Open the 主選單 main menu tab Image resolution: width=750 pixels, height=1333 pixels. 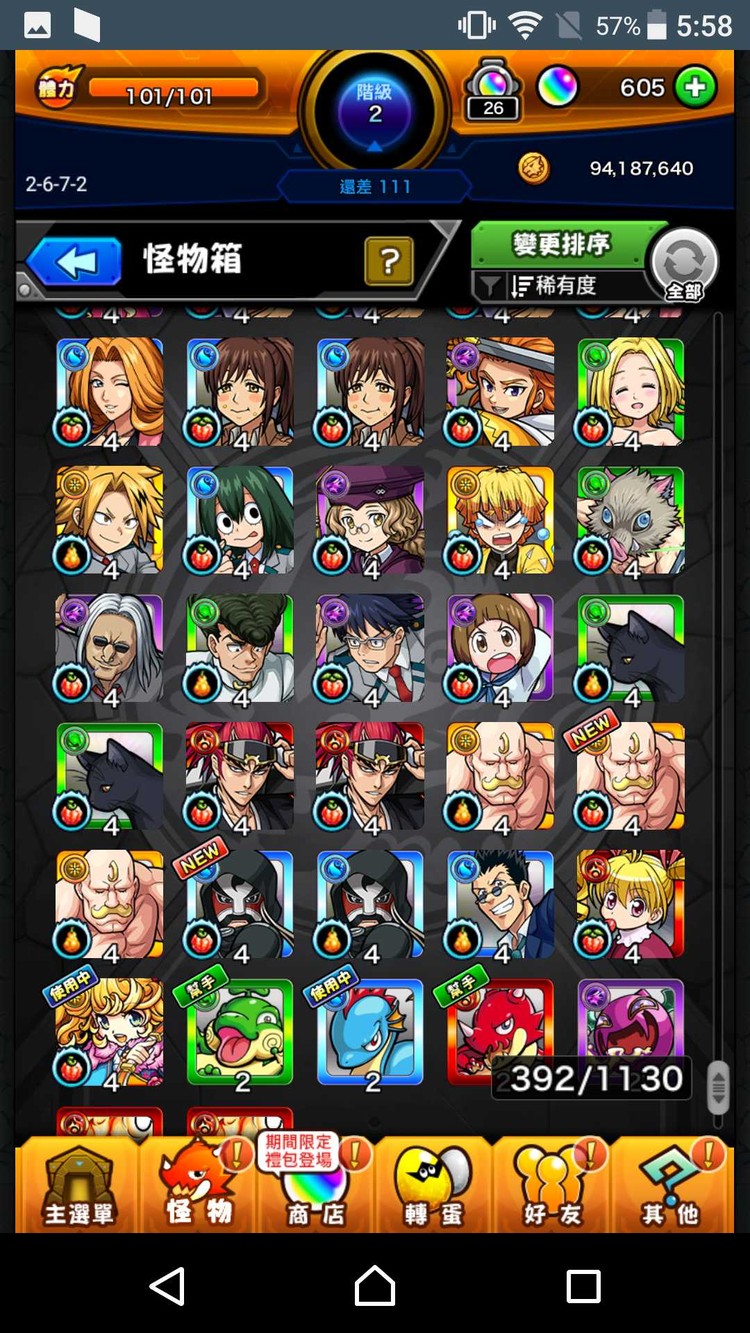coord(78,1187)
